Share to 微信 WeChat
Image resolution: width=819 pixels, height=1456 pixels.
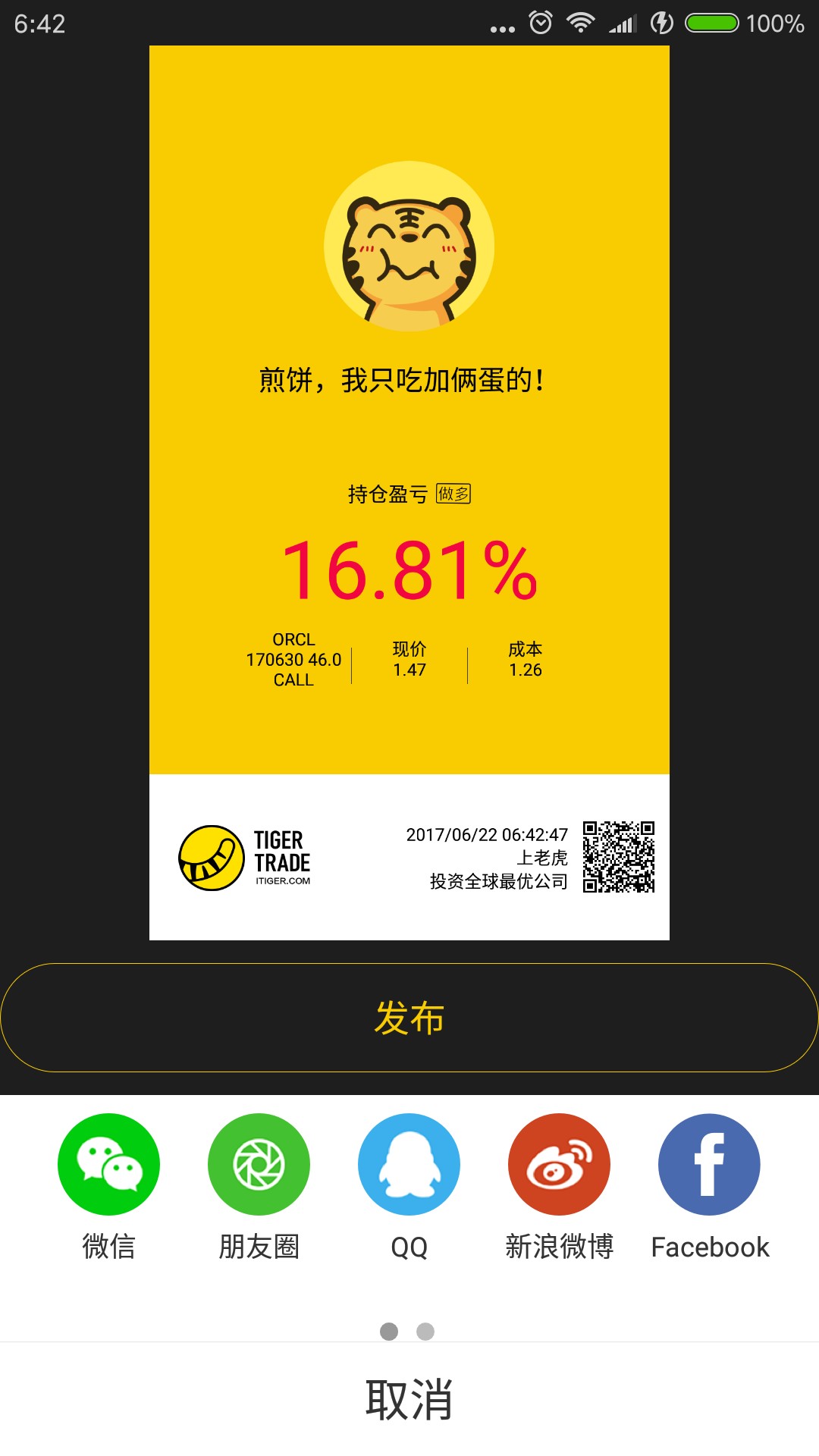pos(108,1164)
